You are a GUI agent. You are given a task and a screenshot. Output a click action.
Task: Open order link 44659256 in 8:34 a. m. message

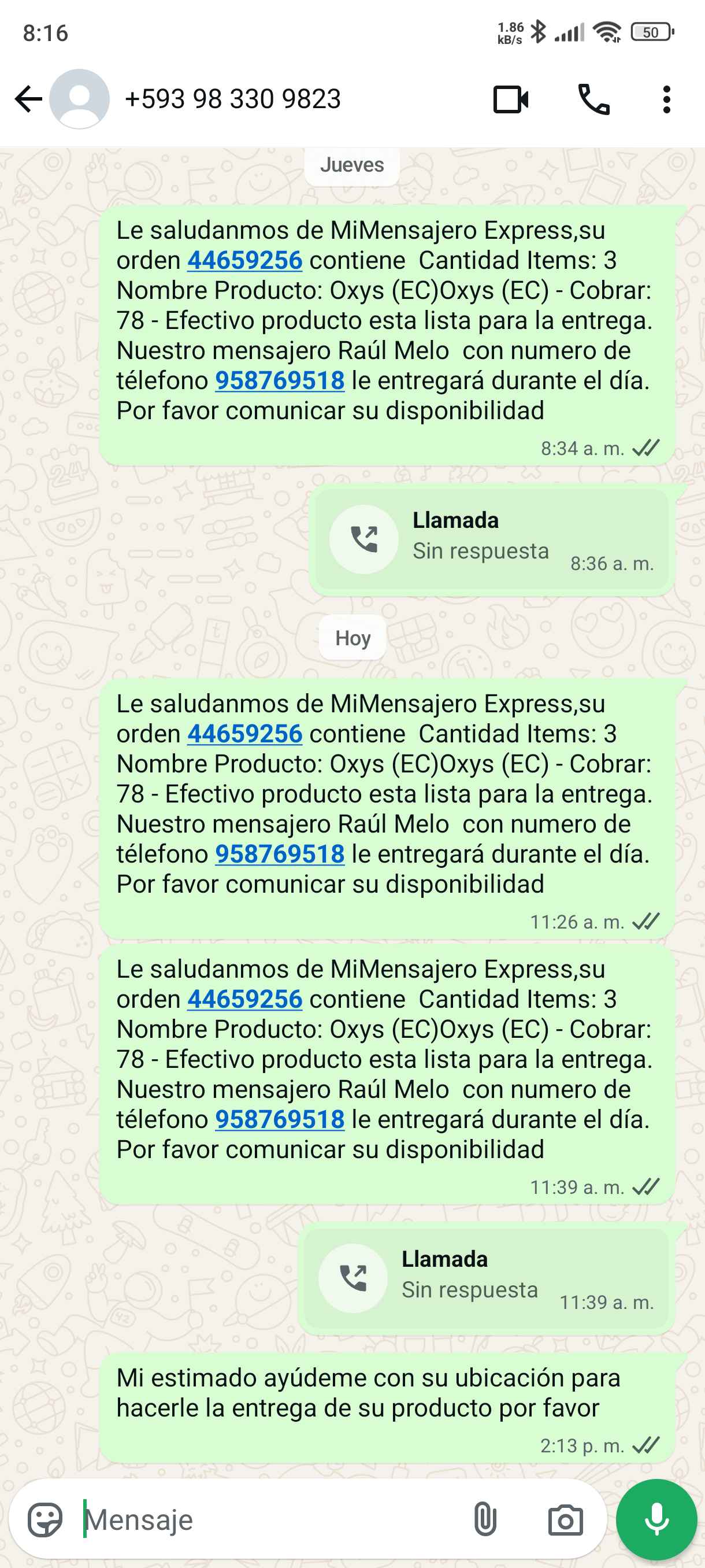(x=244, y=261)
